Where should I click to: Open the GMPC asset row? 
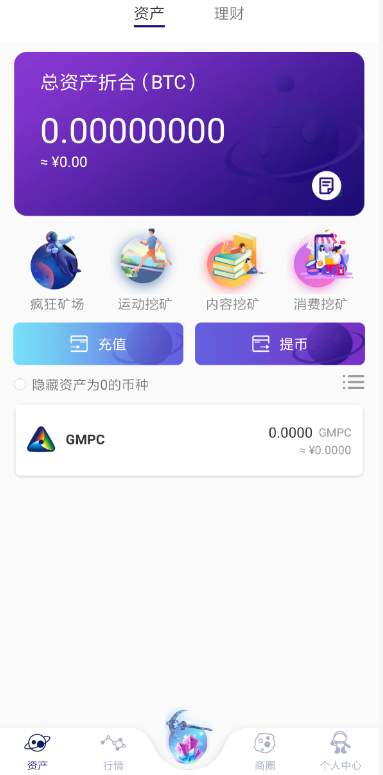point(189,440)
